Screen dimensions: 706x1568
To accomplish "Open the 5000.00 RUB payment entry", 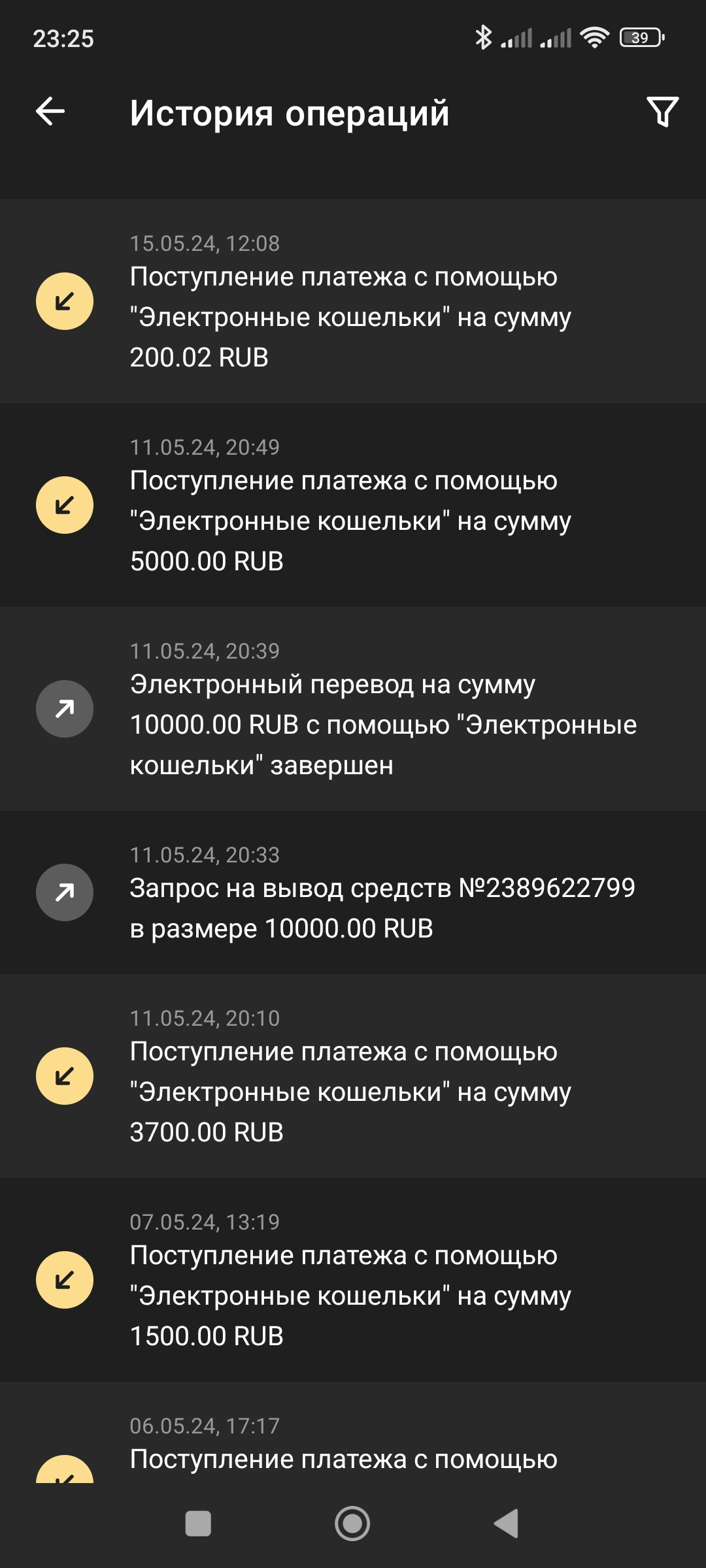I will pos(353,506).
